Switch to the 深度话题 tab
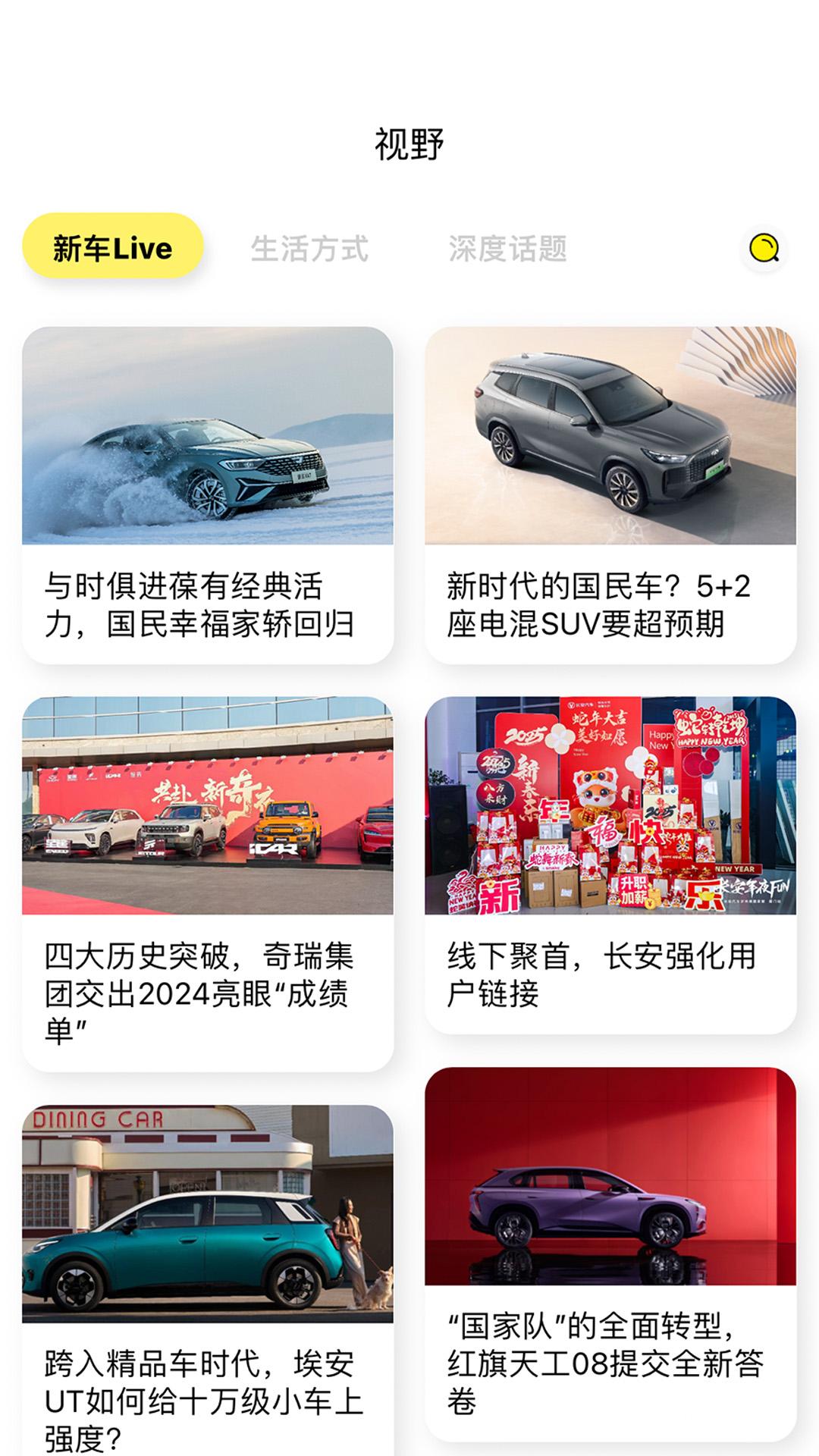The width and height of the screenshot is (819, 1456). tap(507, 249)
